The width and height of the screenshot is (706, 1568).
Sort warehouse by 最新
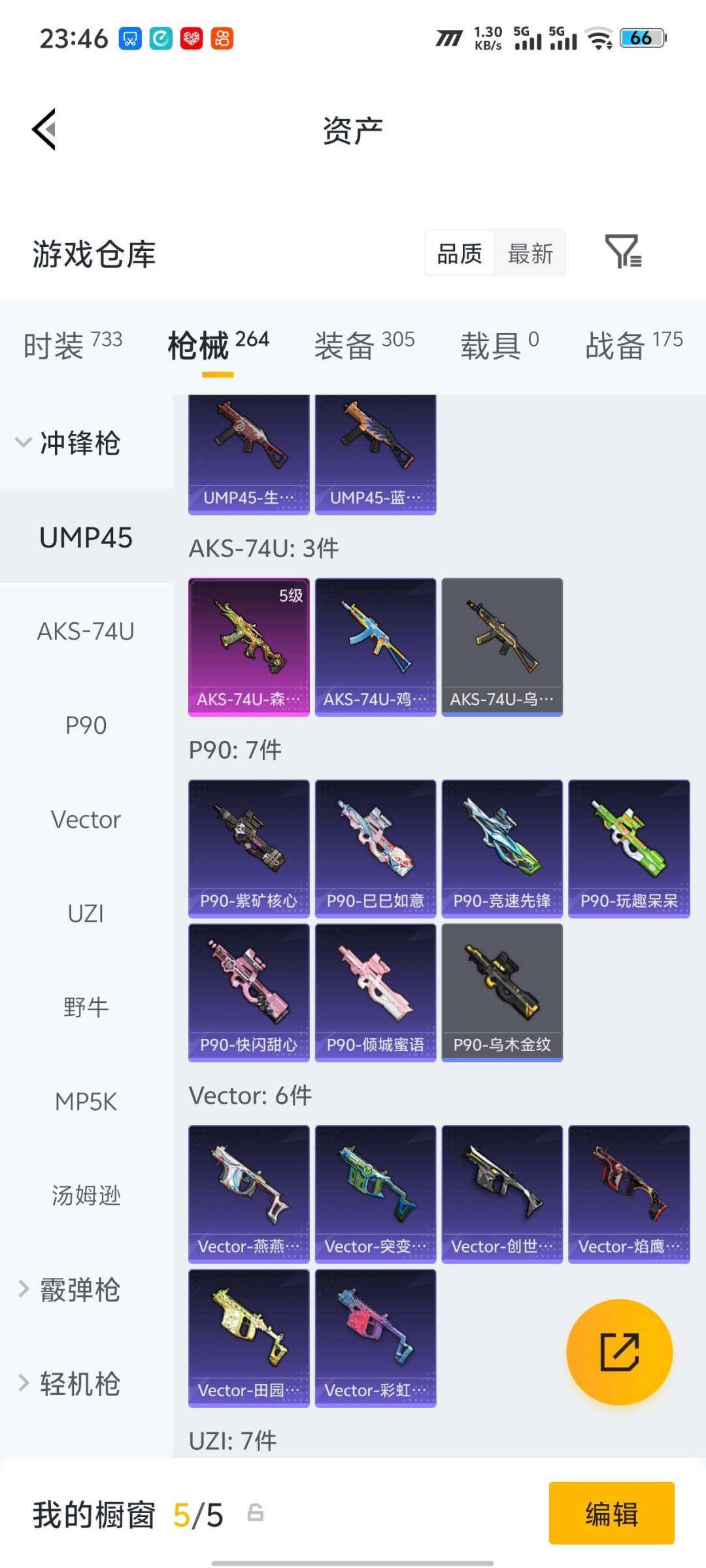[x=530, y=253]
